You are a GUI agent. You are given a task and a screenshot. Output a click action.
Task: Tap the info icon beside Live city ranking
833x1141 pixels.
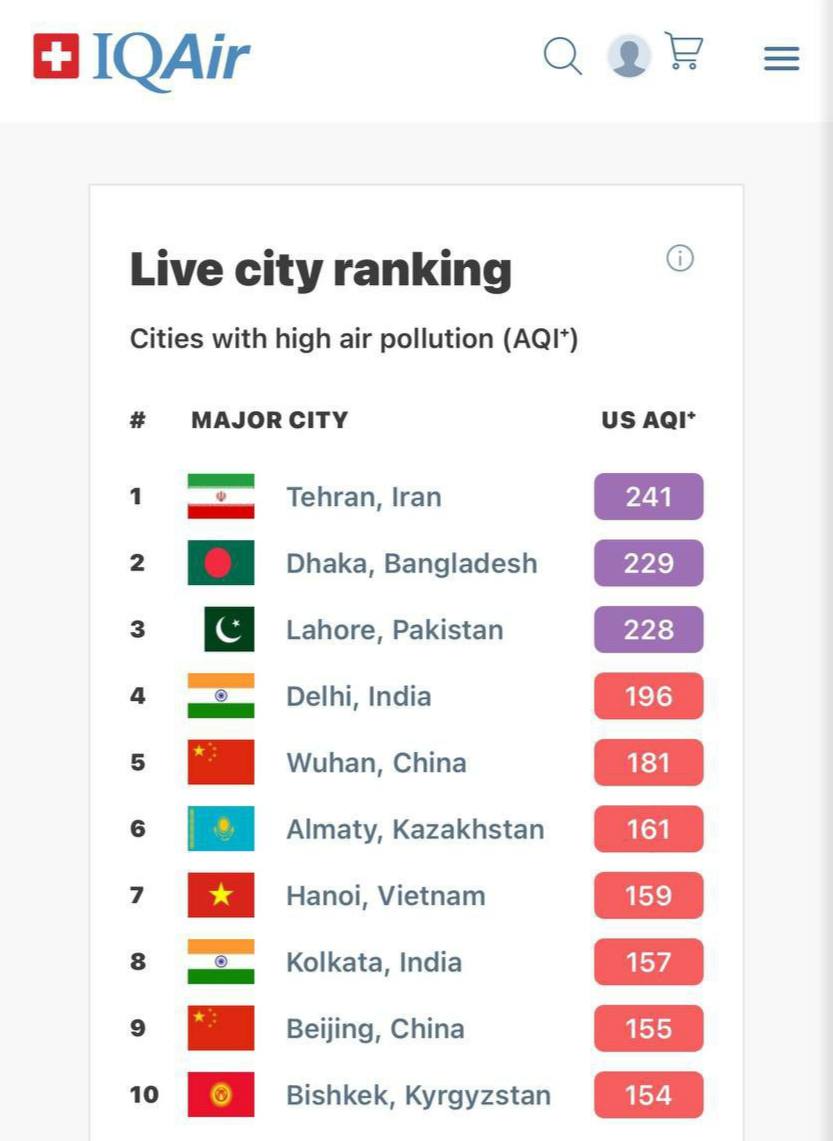(x=680, y=259)
